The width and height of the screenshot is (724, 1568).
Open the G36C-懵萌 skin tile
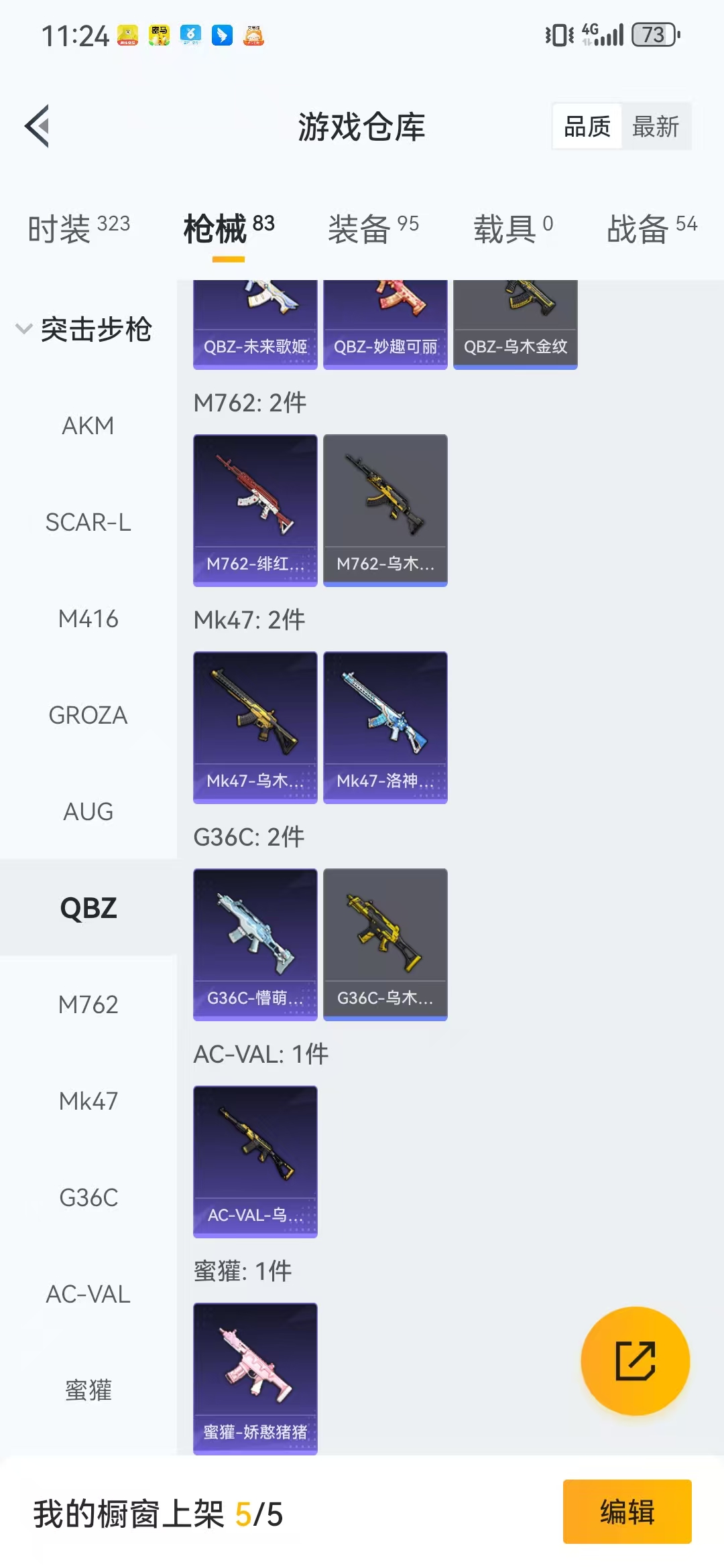[255, 944]
